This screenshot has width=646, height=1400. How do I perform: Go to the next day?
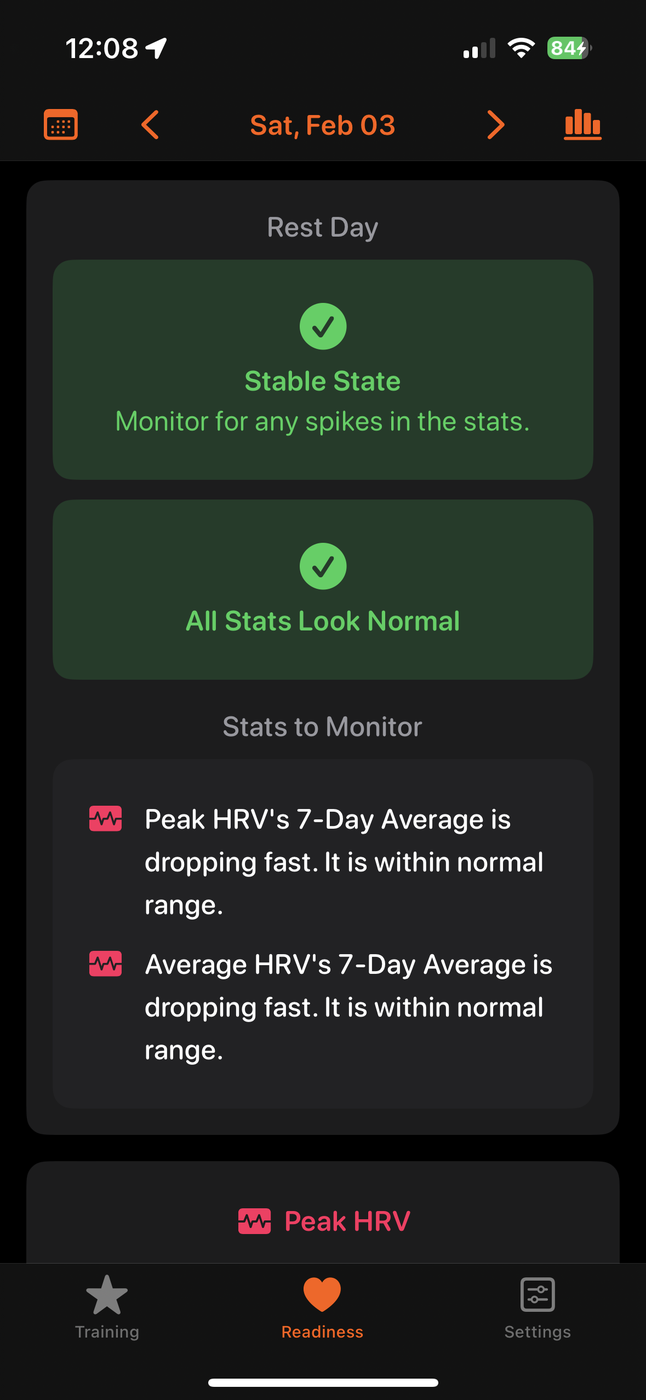495,125
